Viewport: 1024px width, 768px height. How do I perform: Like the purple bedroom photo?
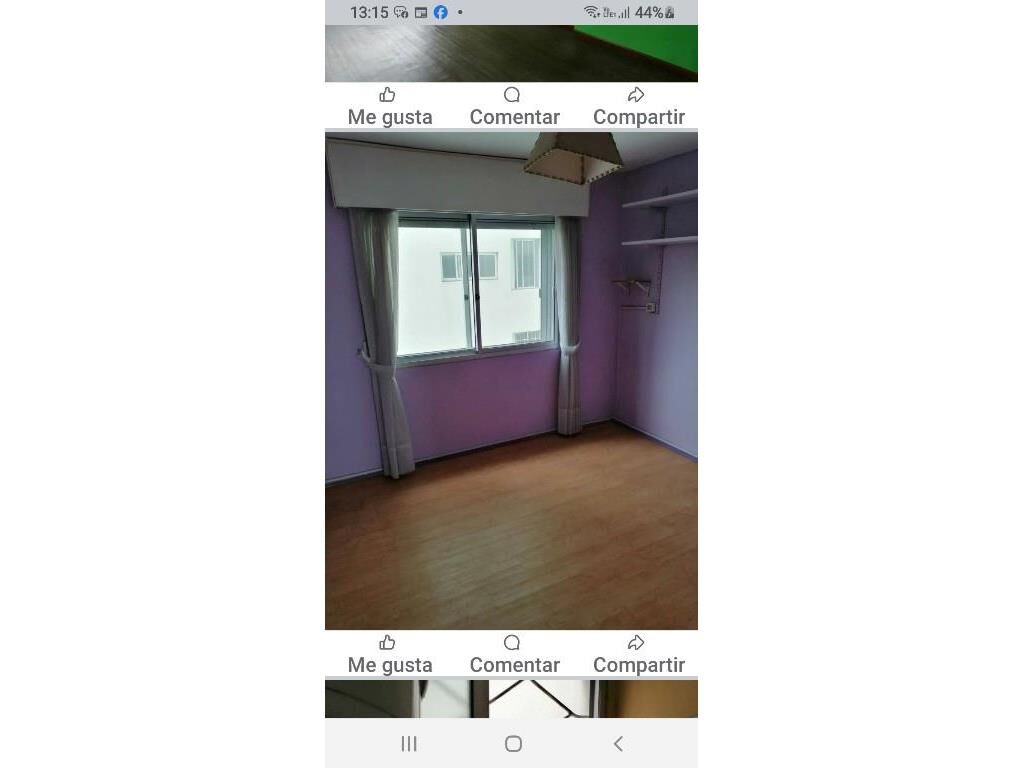(389, 654)
